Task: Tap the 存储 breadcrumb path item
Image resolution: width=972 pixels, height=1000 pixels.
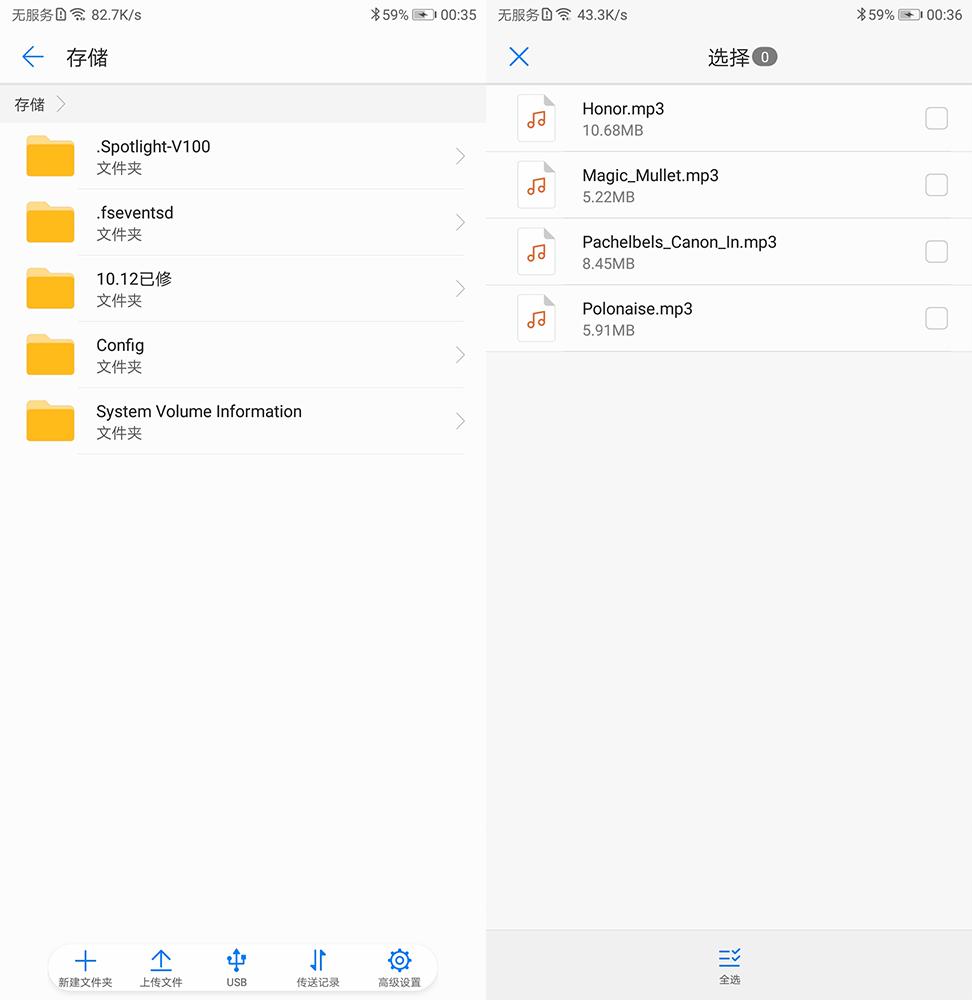Action: [x=29, y=103]
